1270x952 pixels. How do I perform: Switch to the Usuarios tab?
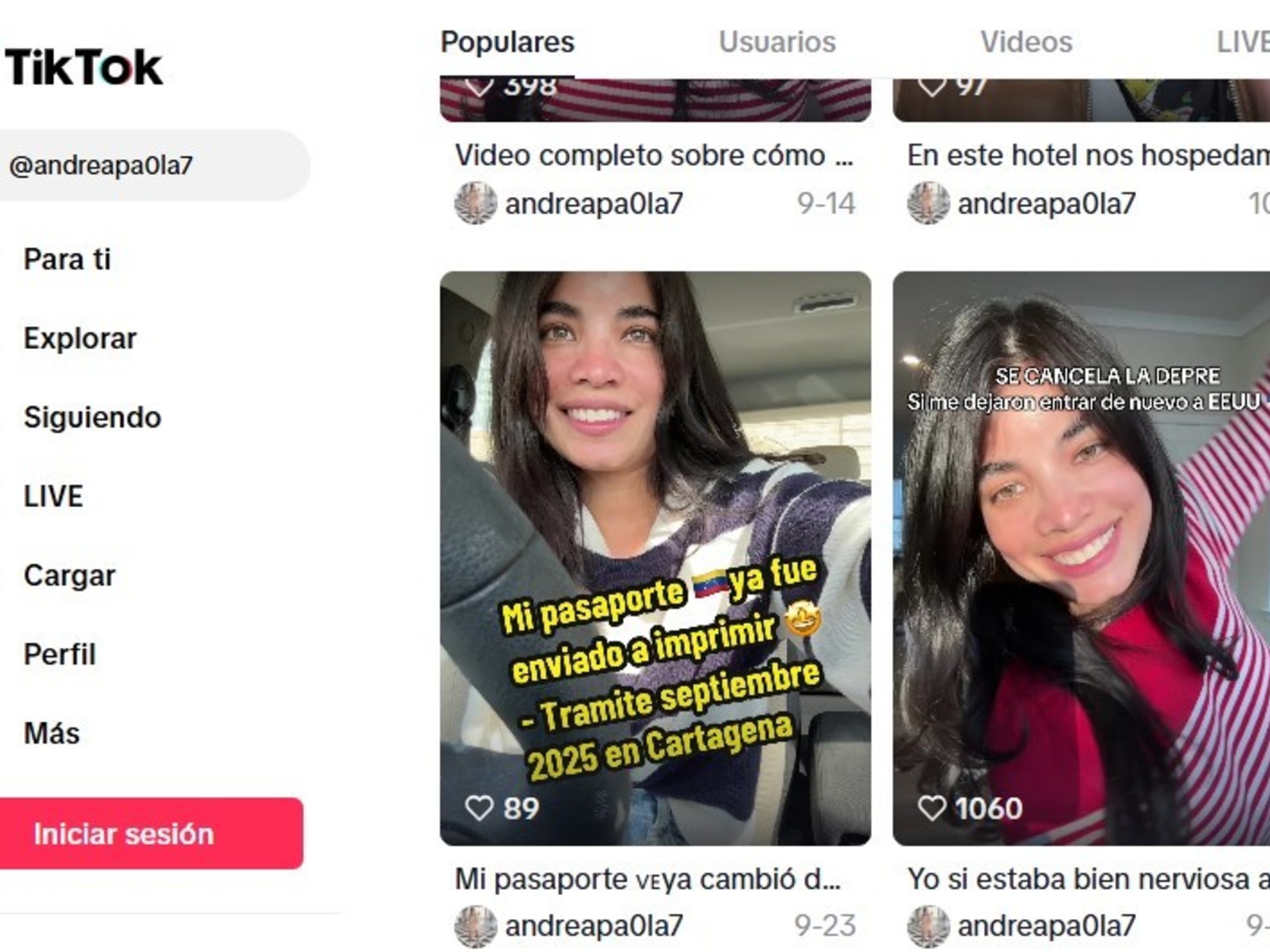pyautogui.click(x=777, y=42)
